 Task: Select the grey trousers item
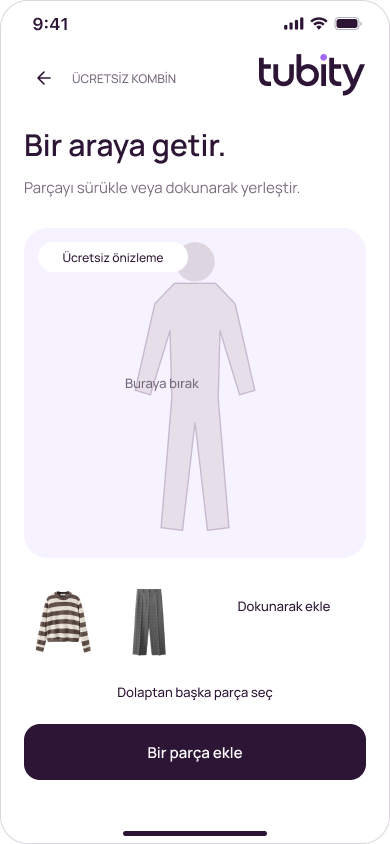[149, 622]
